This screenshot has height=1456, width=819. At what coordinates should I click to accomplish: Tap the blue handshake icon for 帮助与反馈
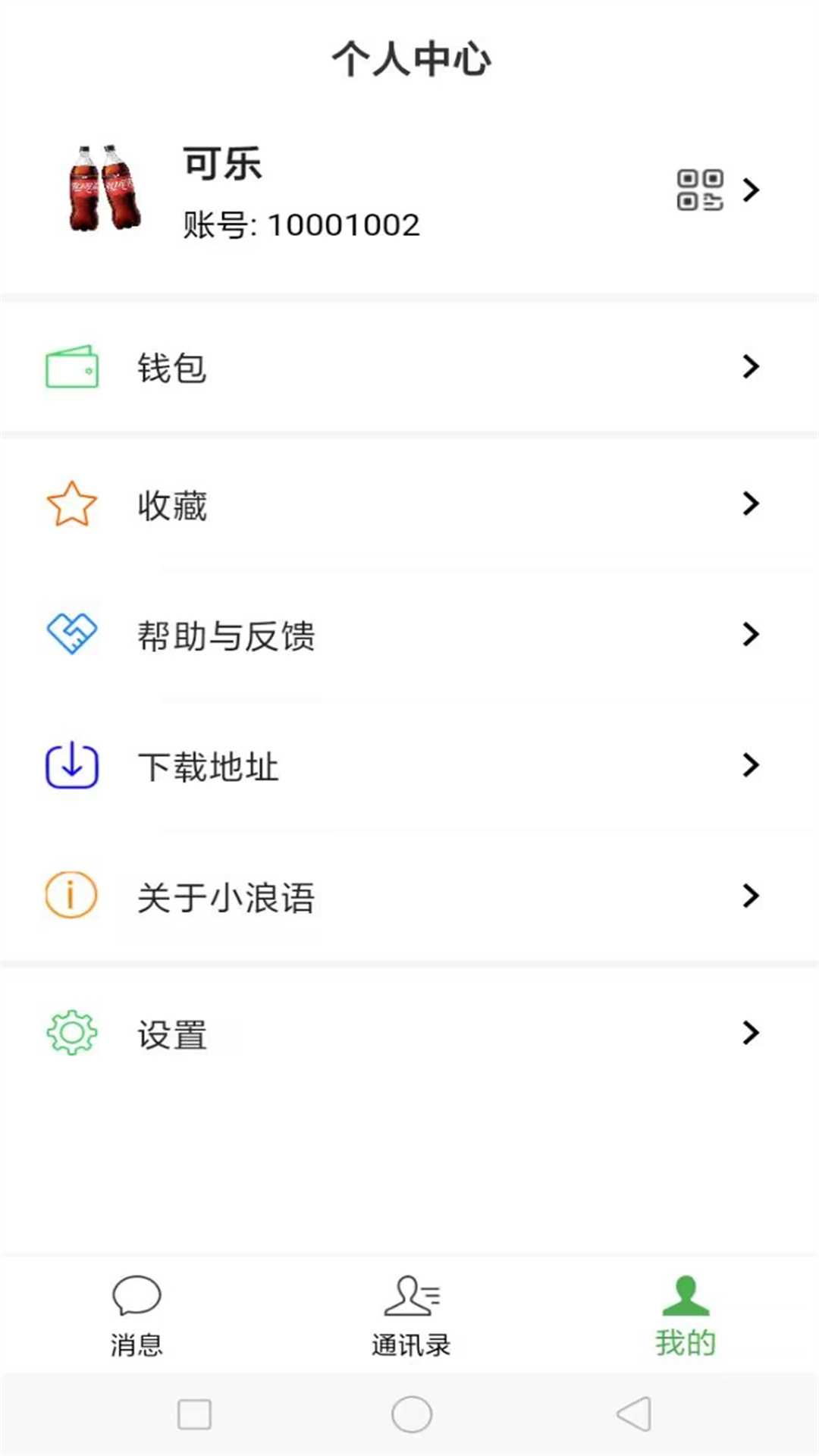pyautogui.click(x=70, y=634)
